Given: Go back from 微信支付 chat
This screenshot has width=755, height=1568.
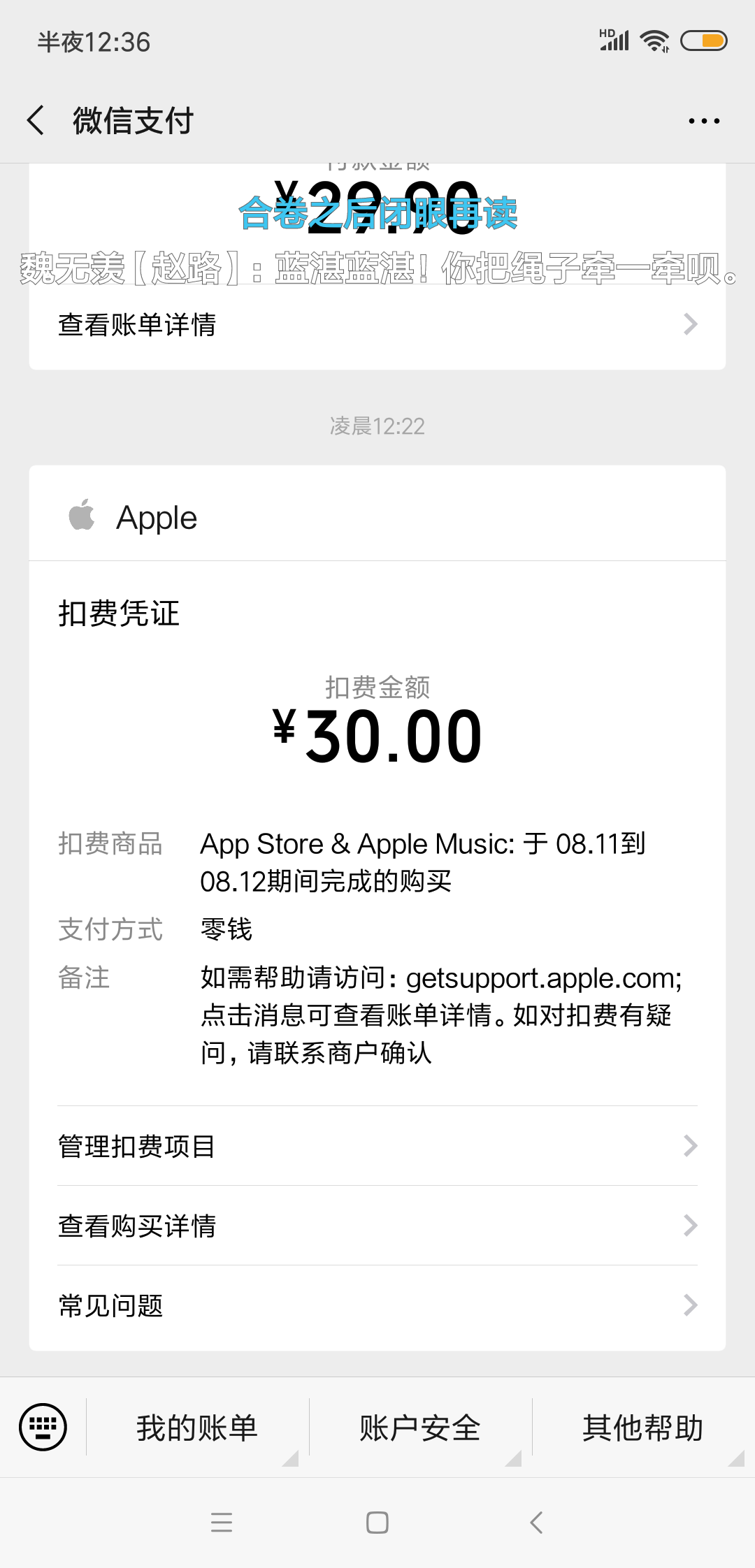Looking at the screenshot, I should coord(36,121).
